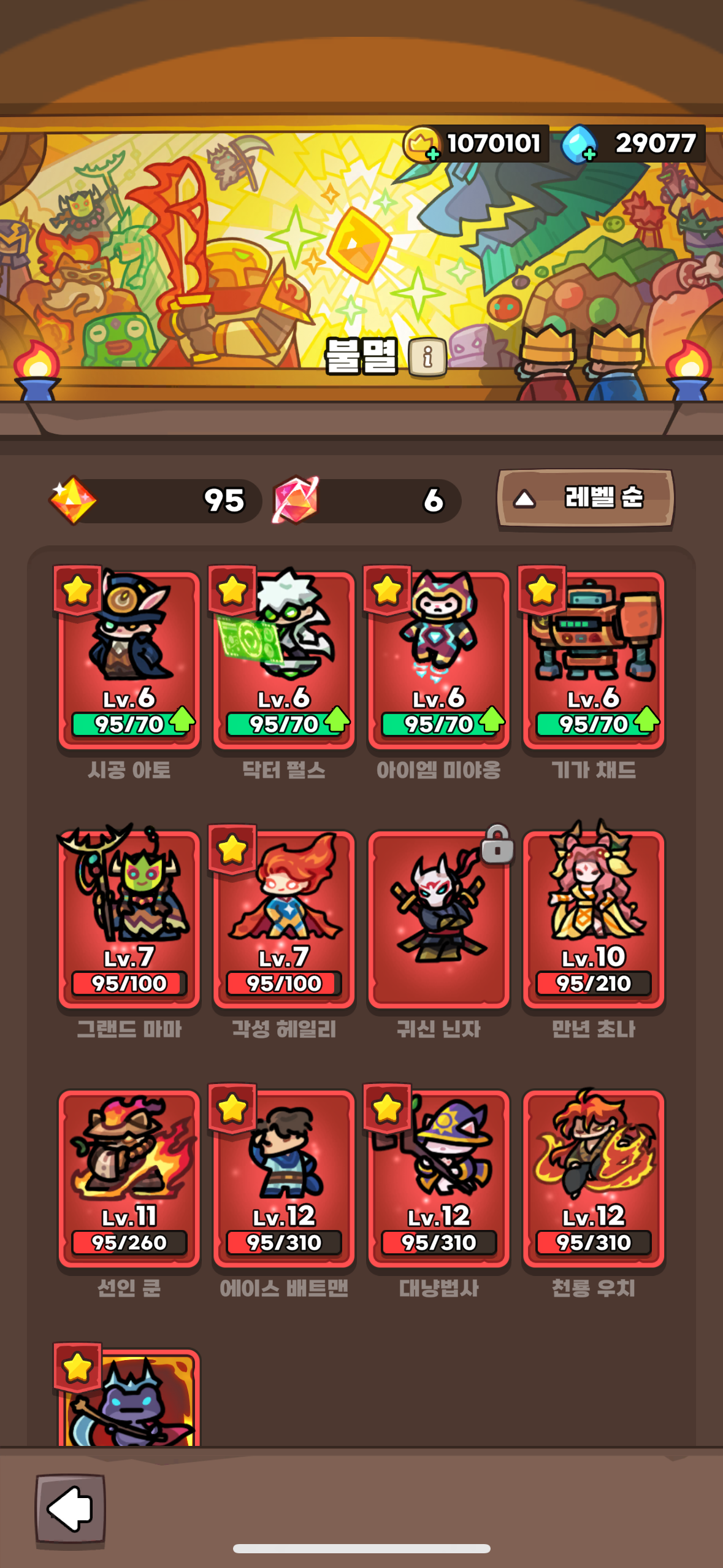This screenshot has height=1568, width=723.
Task: Open the 만년 초나 hero card
Action: tap(594, 919)
